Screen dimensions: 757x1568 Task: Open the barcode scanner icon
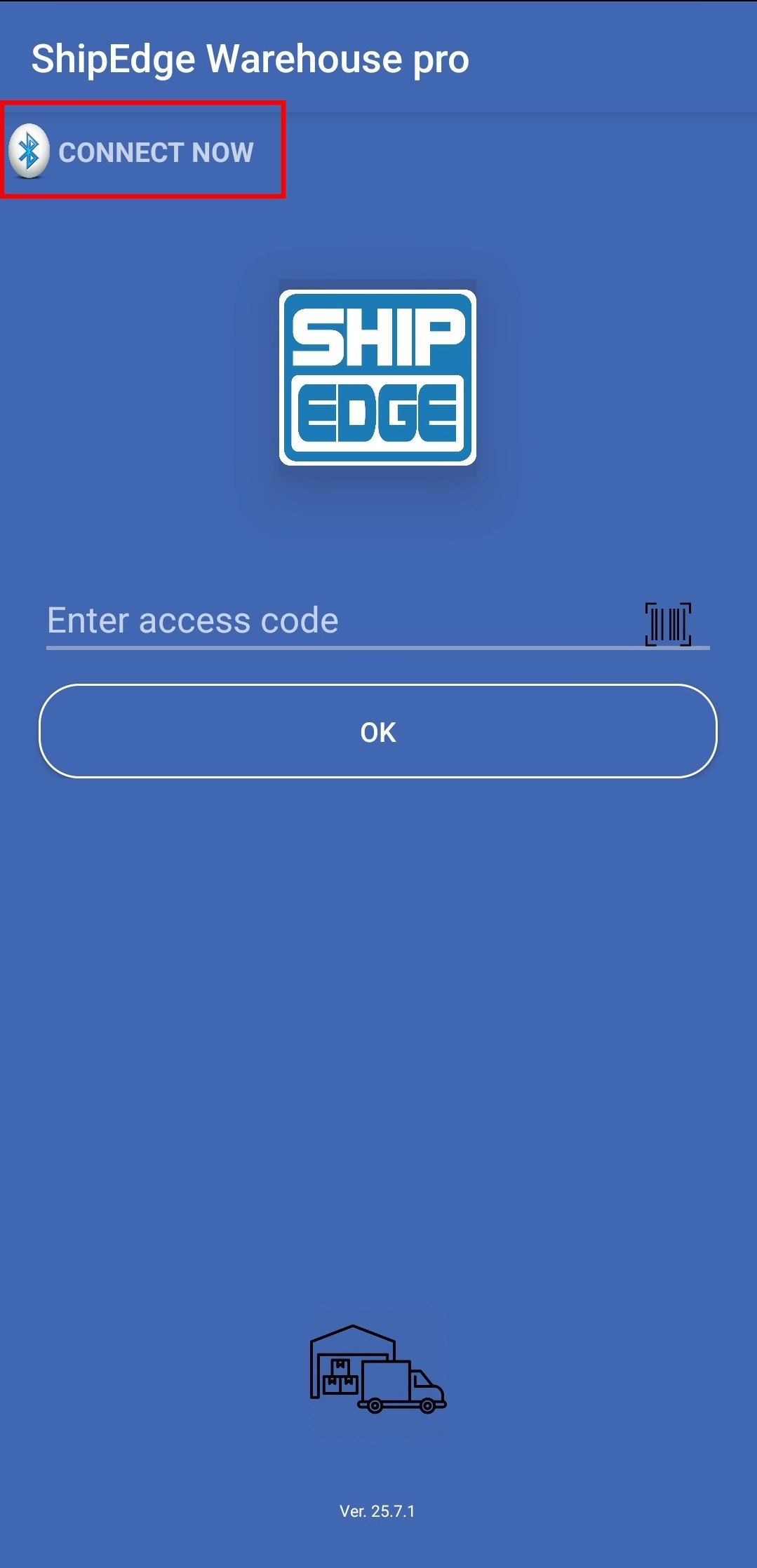[x=668, y=624]
